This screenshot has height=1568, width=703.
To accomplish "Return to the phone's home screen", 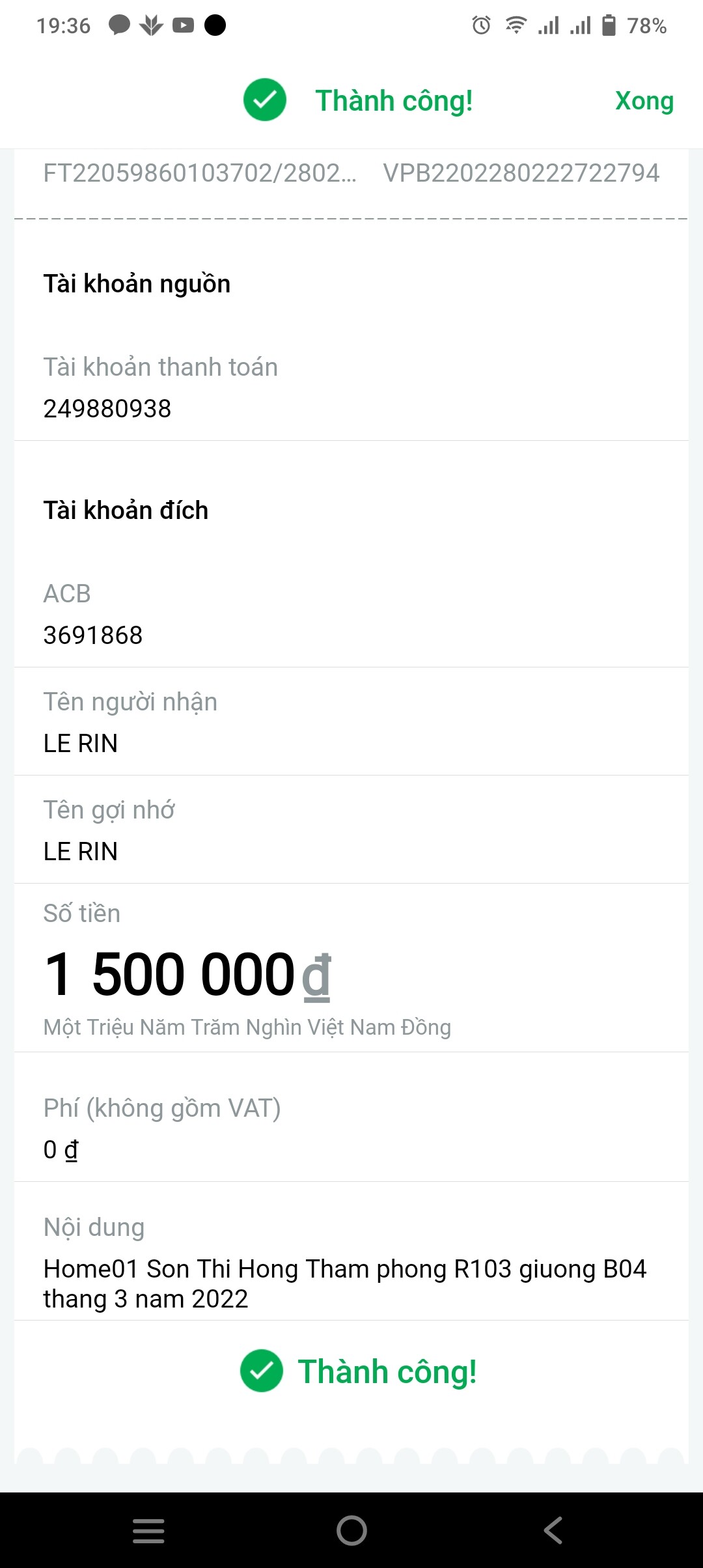I will (351, 1530).
